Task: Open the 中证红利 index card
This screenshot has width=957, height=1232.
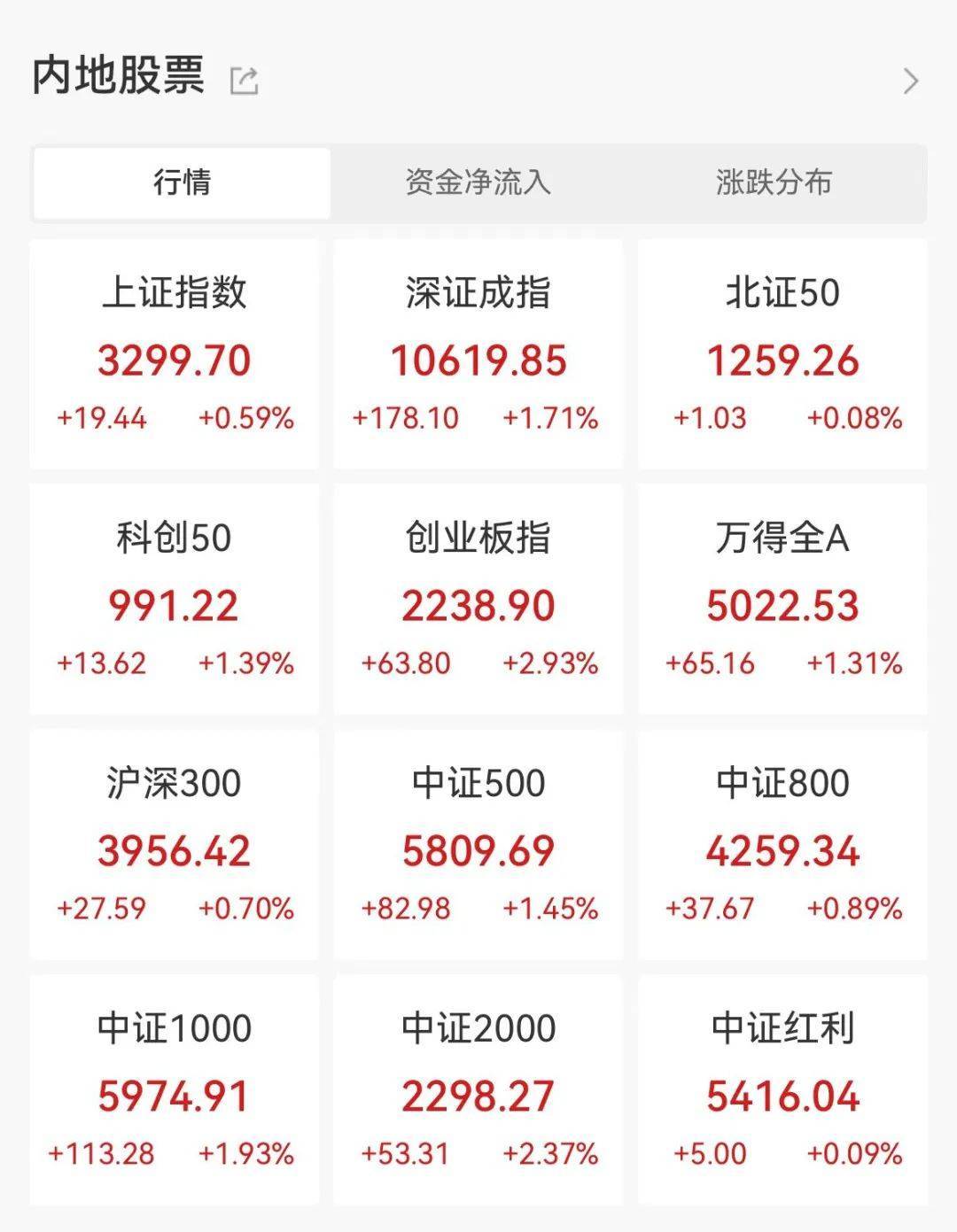Action: click(x=782, y=1090)
